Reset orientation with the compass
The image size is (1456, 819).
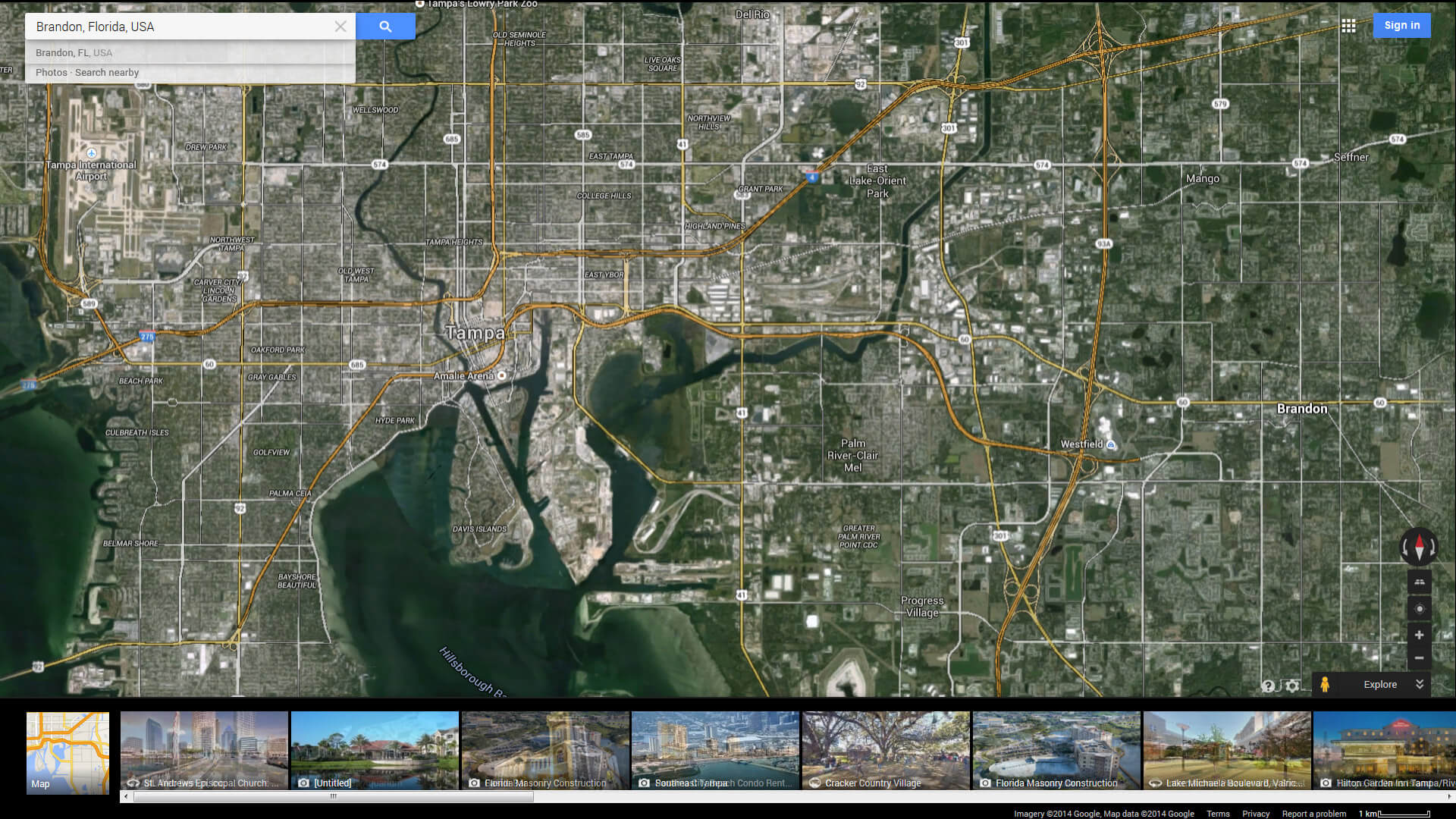(1419, 547)
